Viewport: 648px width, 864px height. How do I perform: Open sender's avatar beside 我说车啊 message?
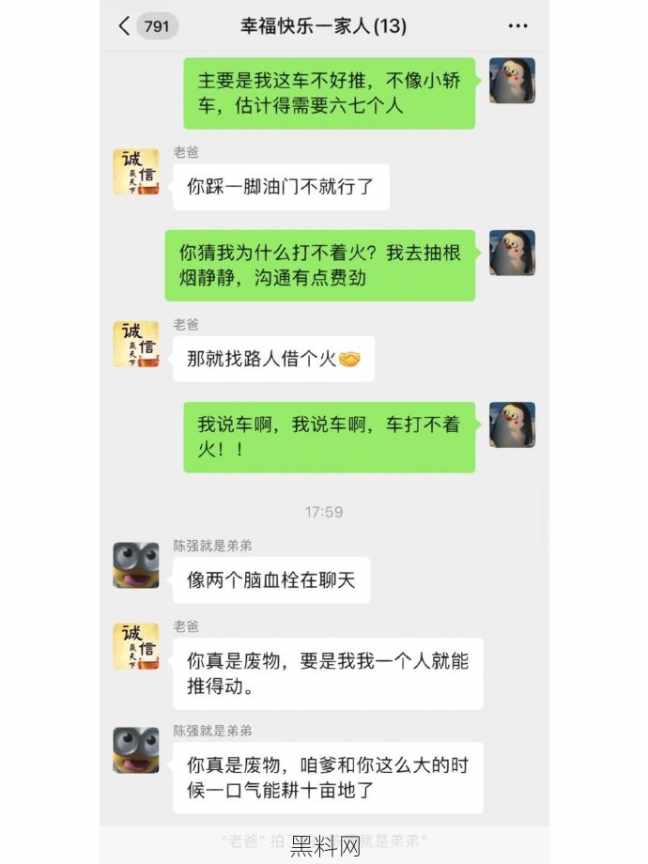(512, 425)
